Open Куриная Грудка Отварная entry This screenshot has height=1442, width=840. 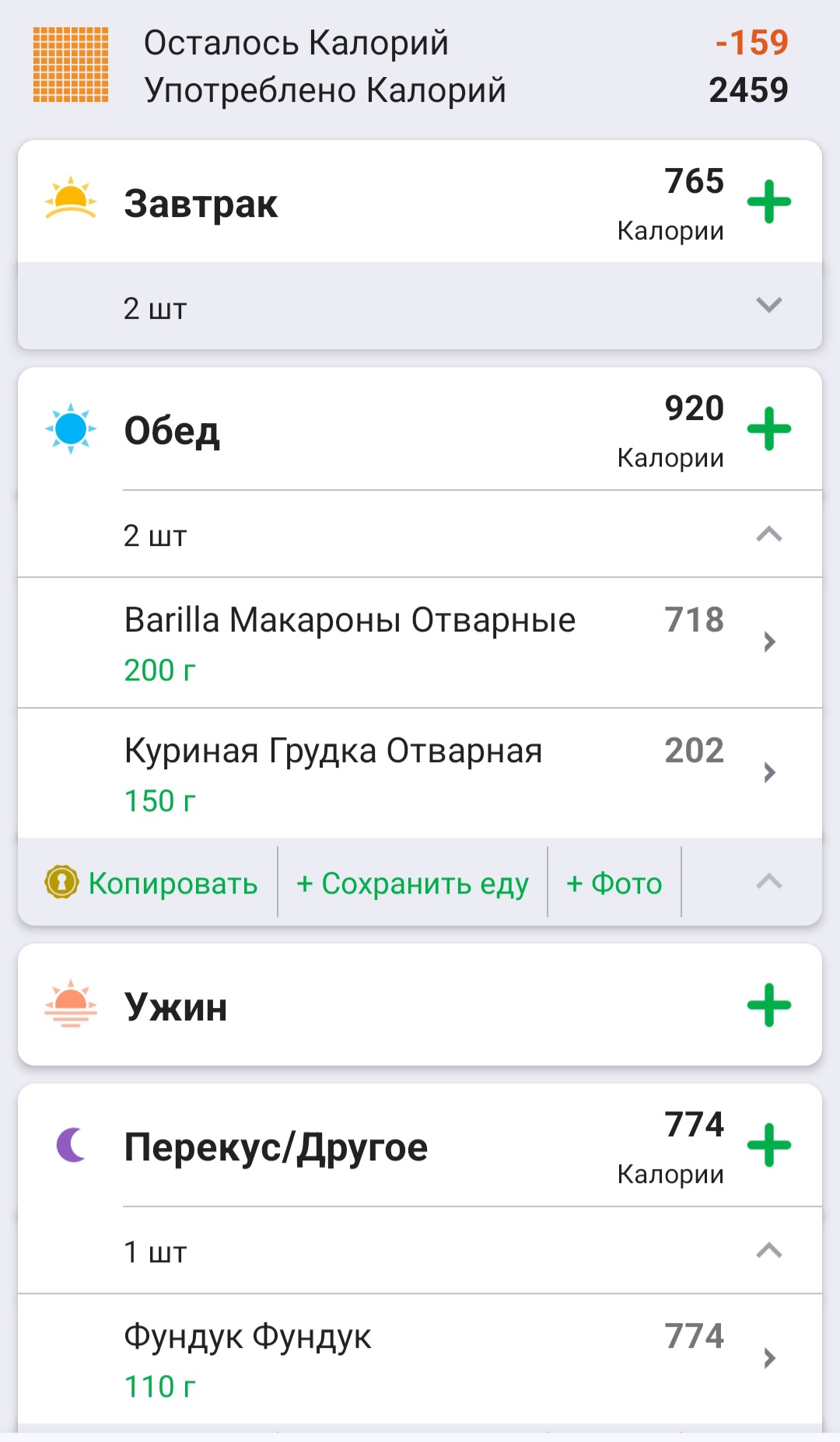[x=420, y=773]
